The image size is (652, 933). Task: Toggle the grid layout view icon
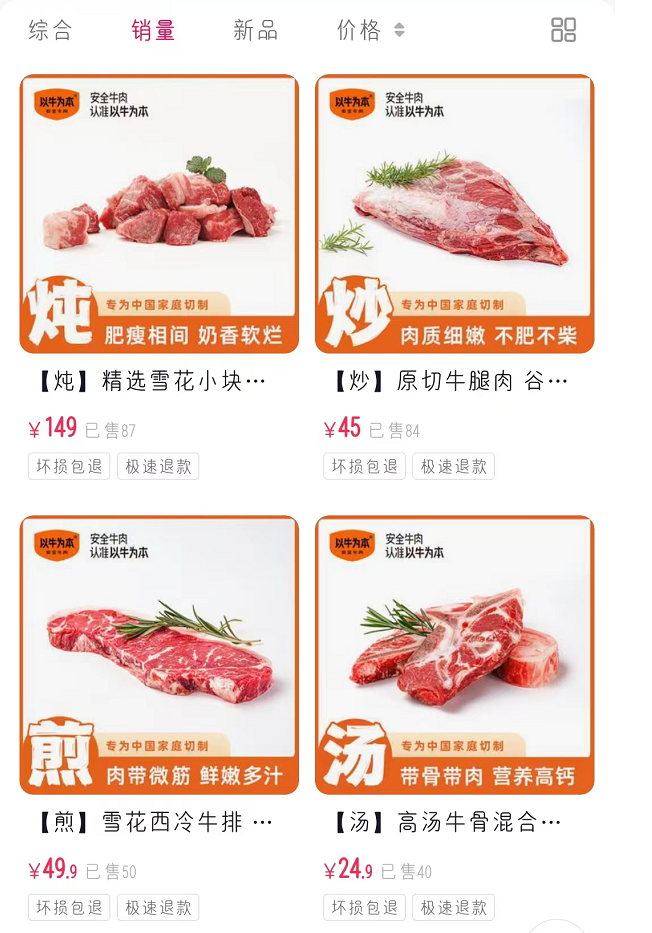point(563,30)
